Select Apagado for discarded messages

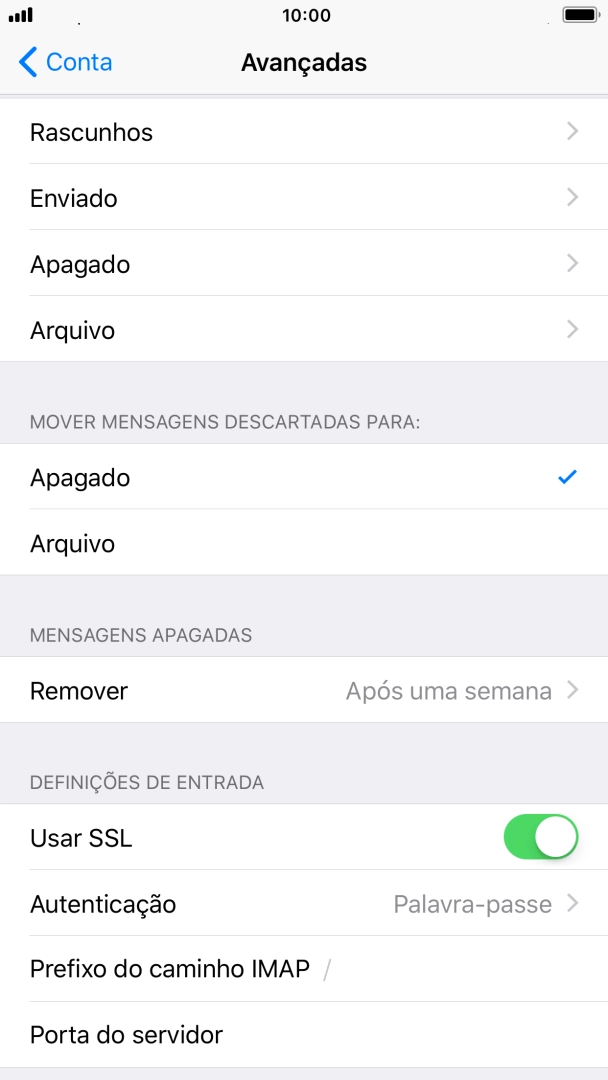pyautogui.click(x=304, y=477)
